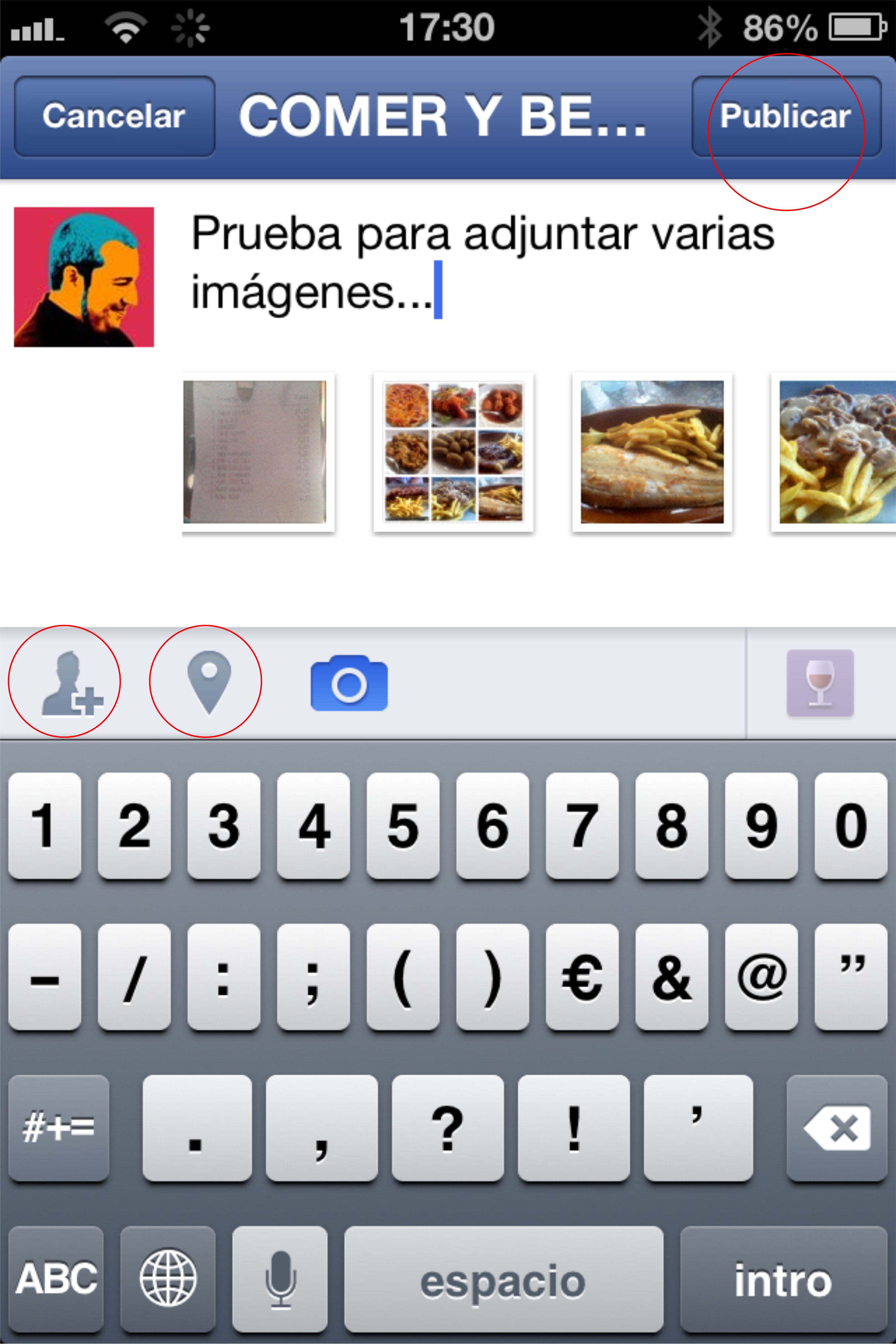The width and height of the screenshot is (896, 1344).
Task: Open the #+= symbols keyboard
Action: point(58,1128)
